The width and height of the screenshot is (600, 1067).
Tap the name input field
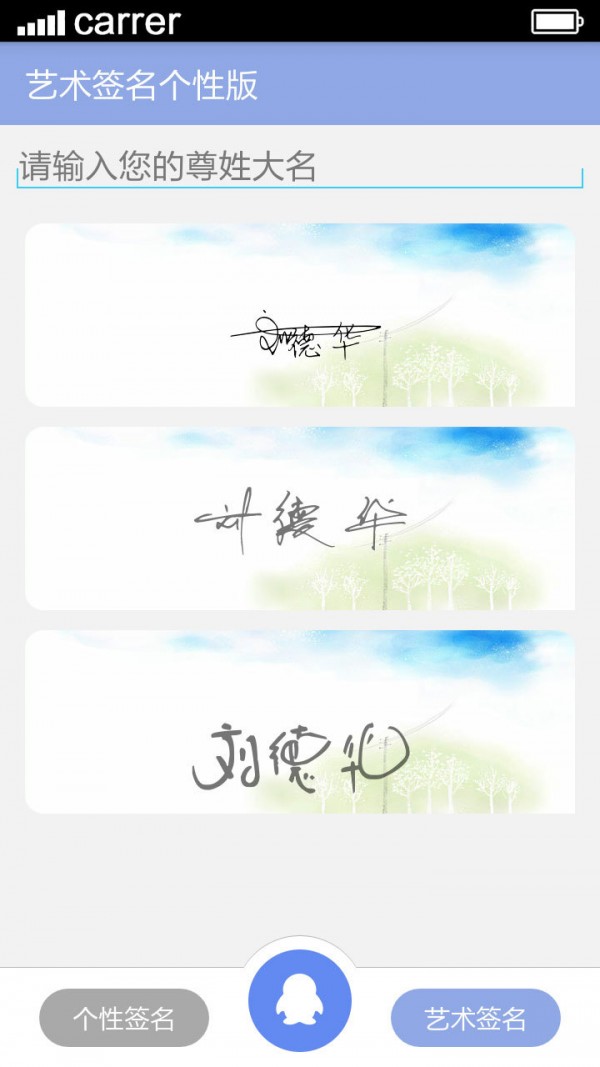(298, 166)
